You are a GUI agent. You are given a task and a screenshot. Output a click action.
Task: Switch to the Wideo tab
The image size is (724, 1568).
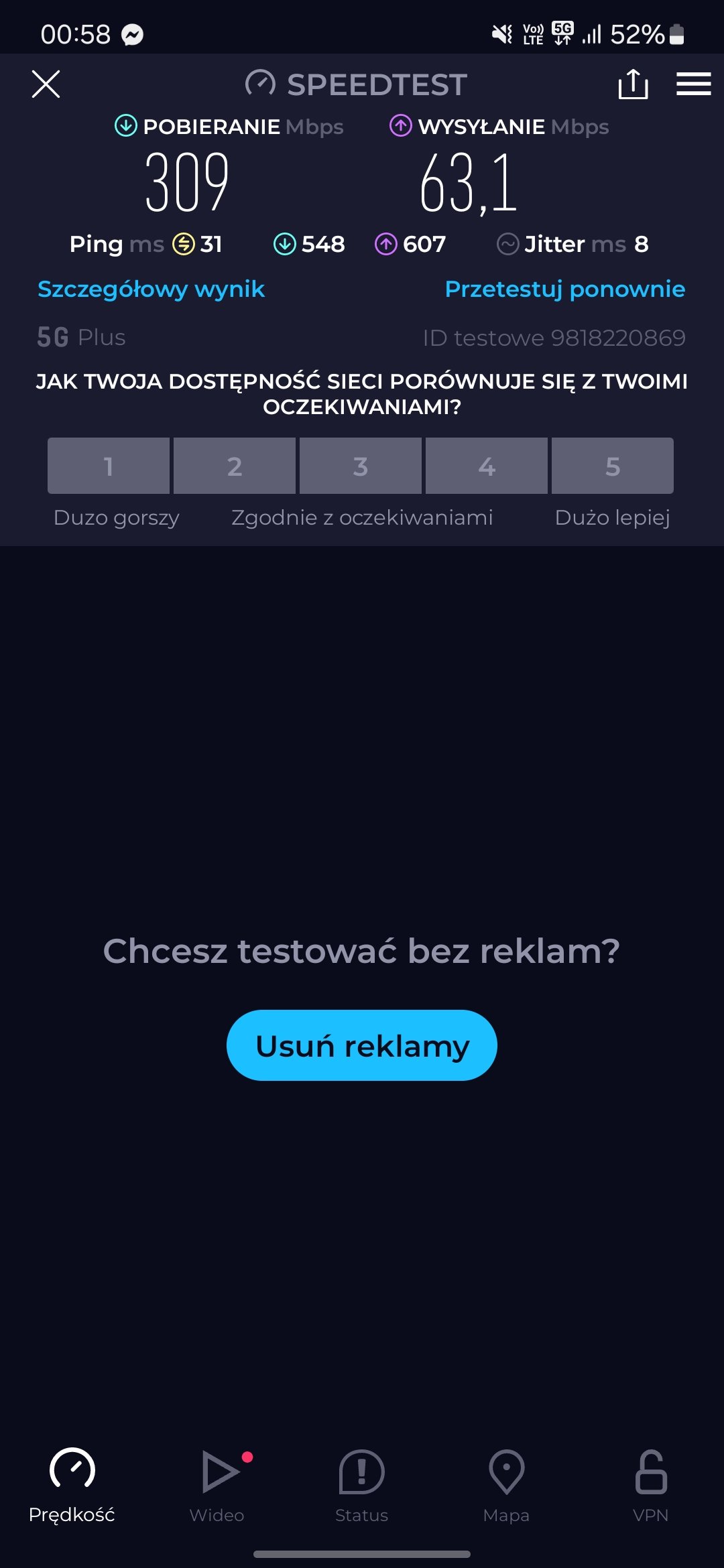[x=217, y=1485]
